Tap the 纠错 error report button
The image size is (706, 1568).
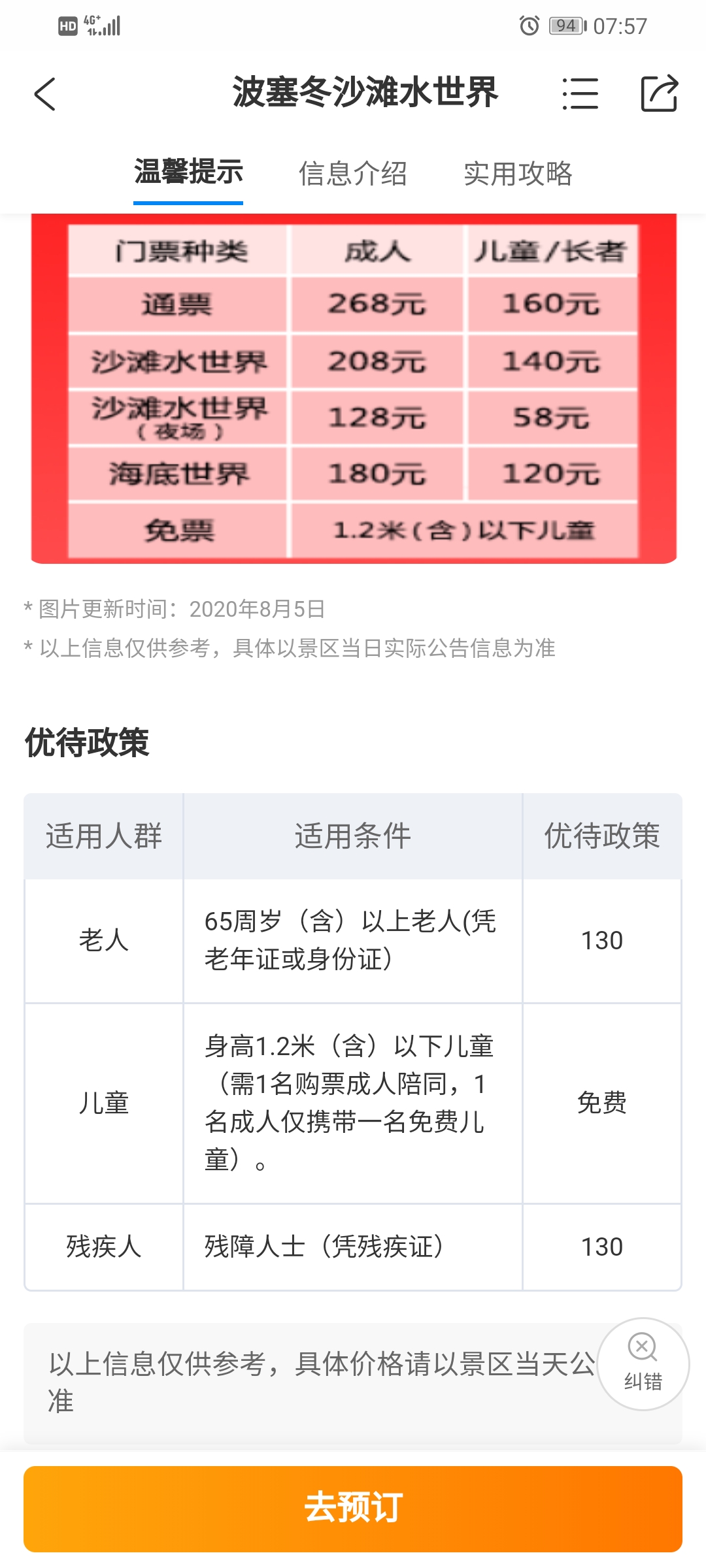coord(643,1364)
